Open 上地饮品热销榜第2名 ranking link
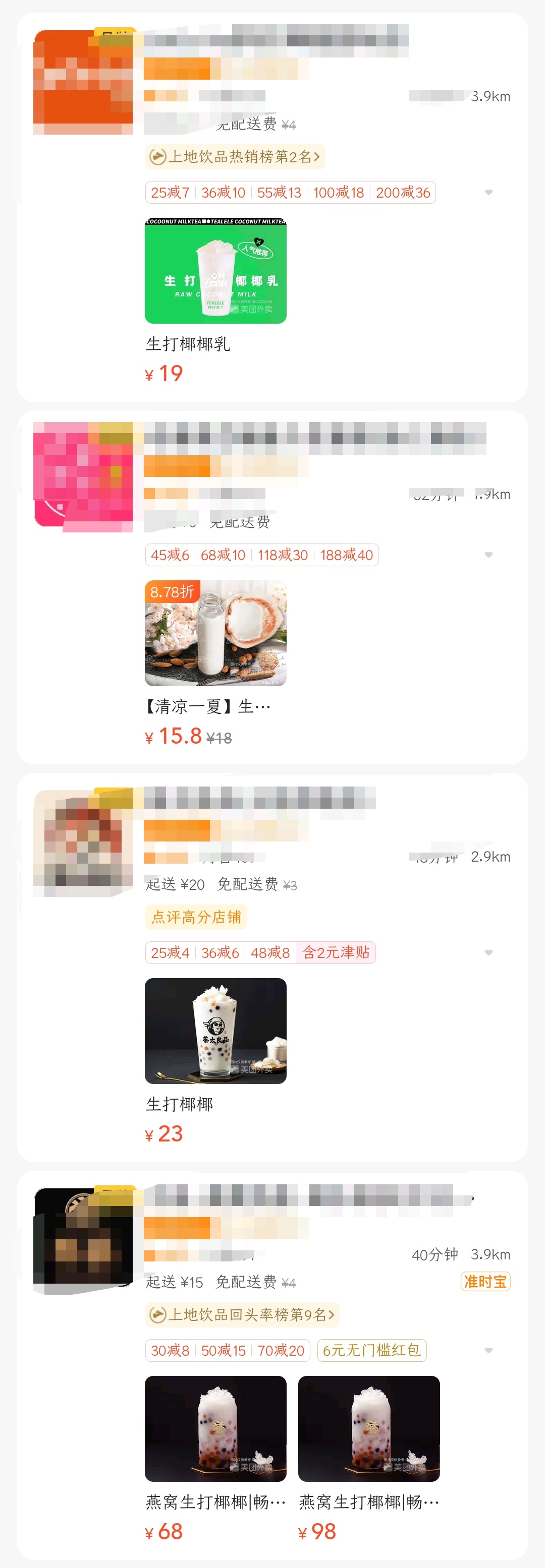Image resolution: width=545 pixels, height=1568 pixels. (x=235, y=157)
